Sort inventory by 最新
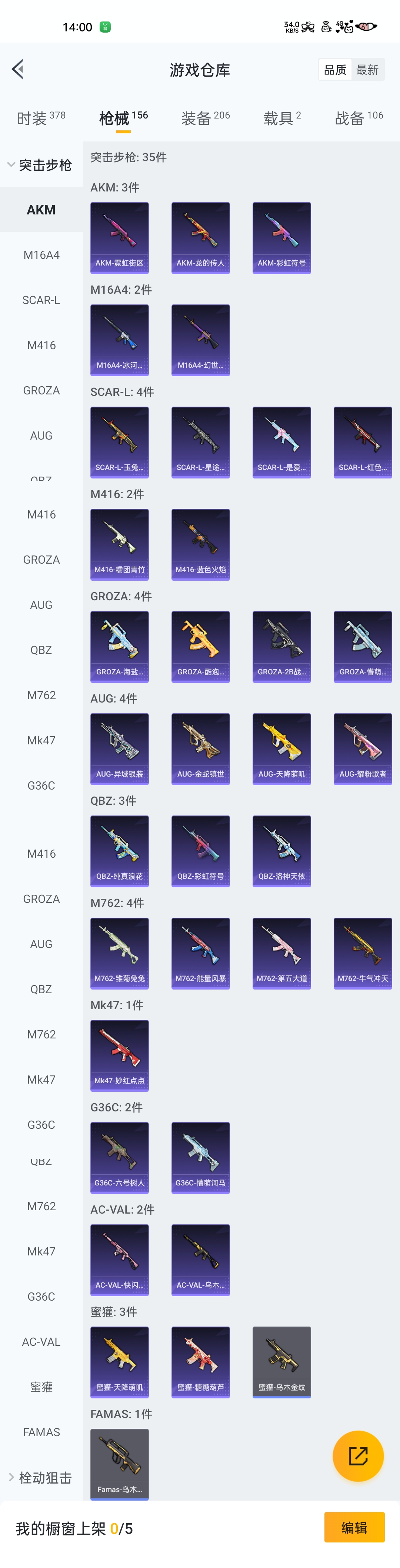 (x=367, y=70)
